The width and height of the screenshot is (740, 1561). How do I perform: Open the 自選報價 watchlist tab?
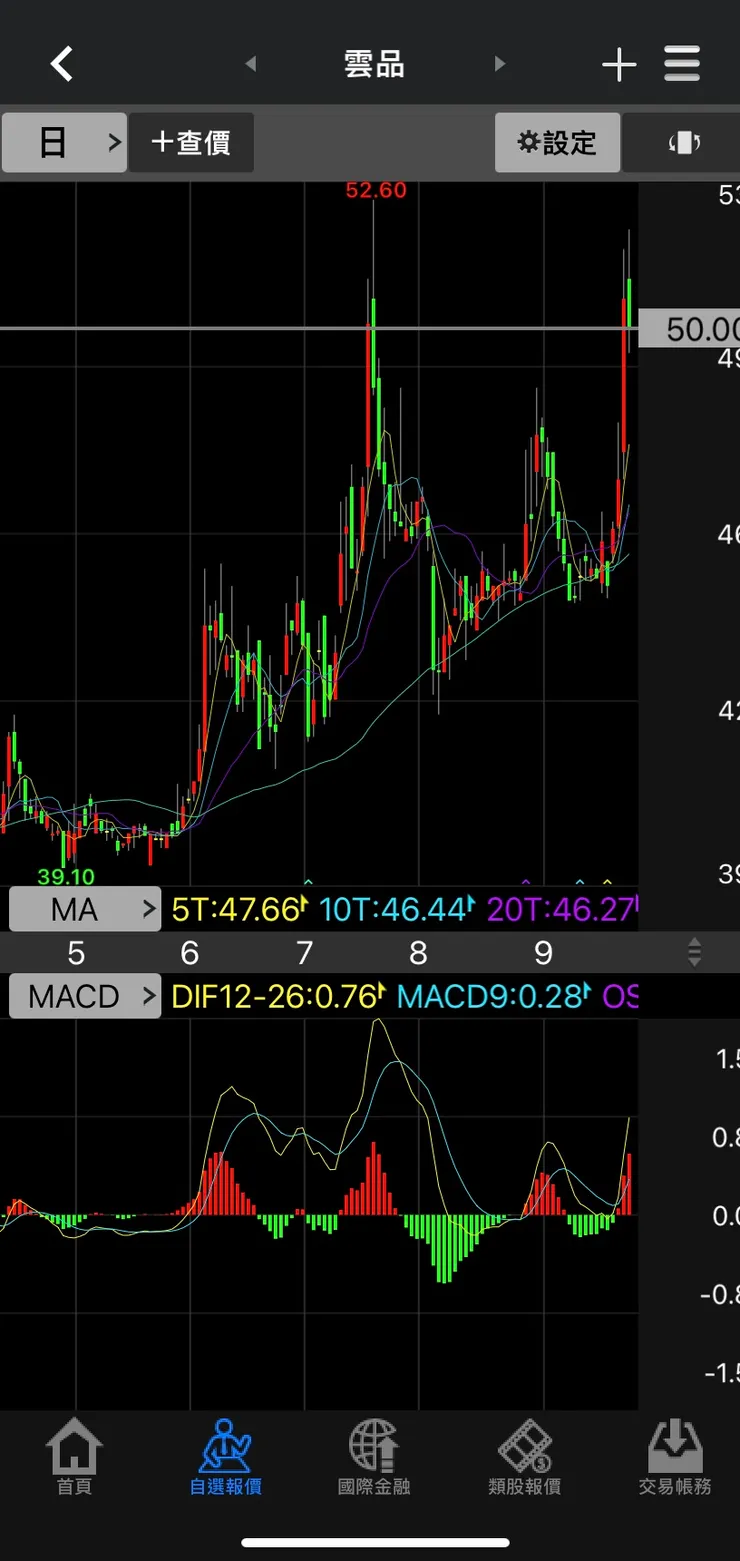coord(225,1458)
